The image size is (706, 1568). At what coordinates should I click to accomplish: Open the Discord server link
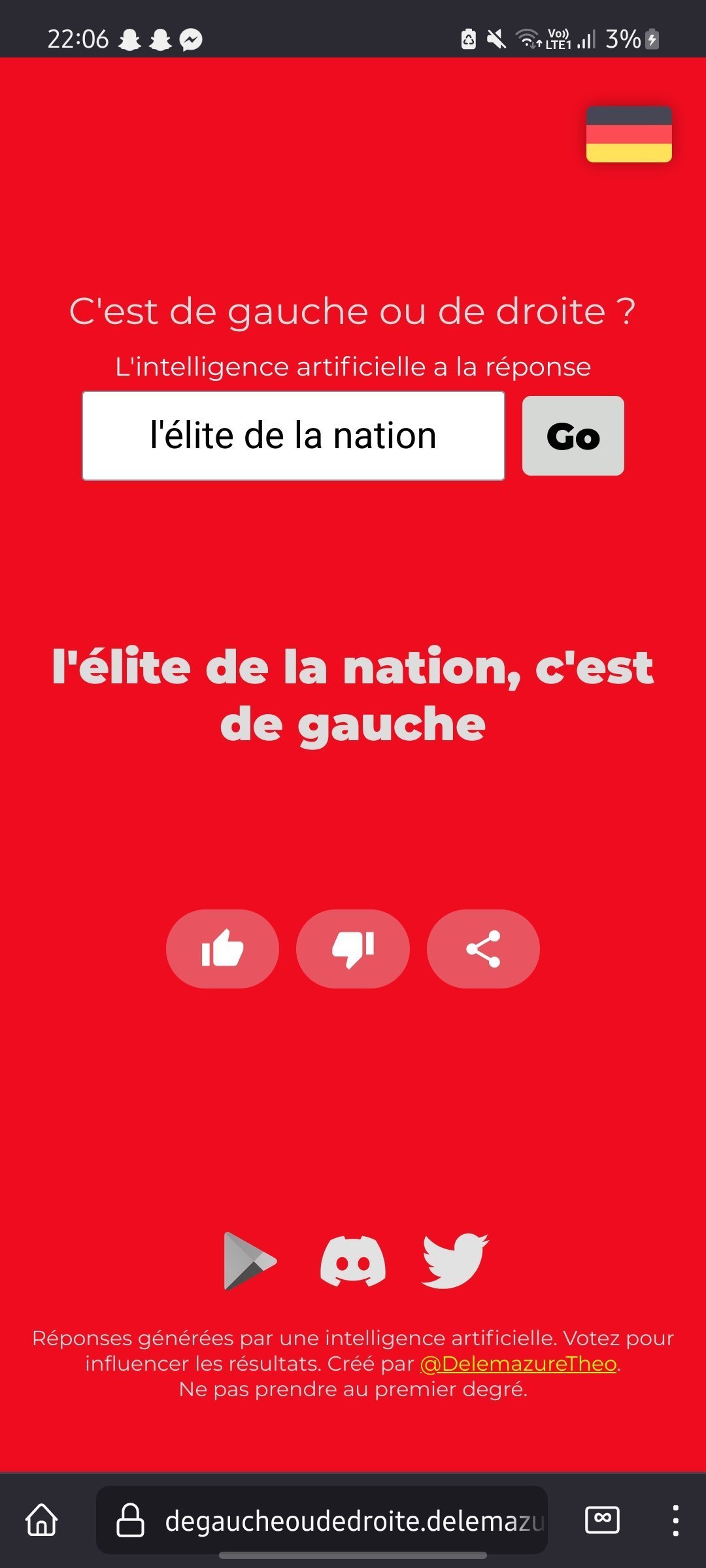tap(353, 1261)
